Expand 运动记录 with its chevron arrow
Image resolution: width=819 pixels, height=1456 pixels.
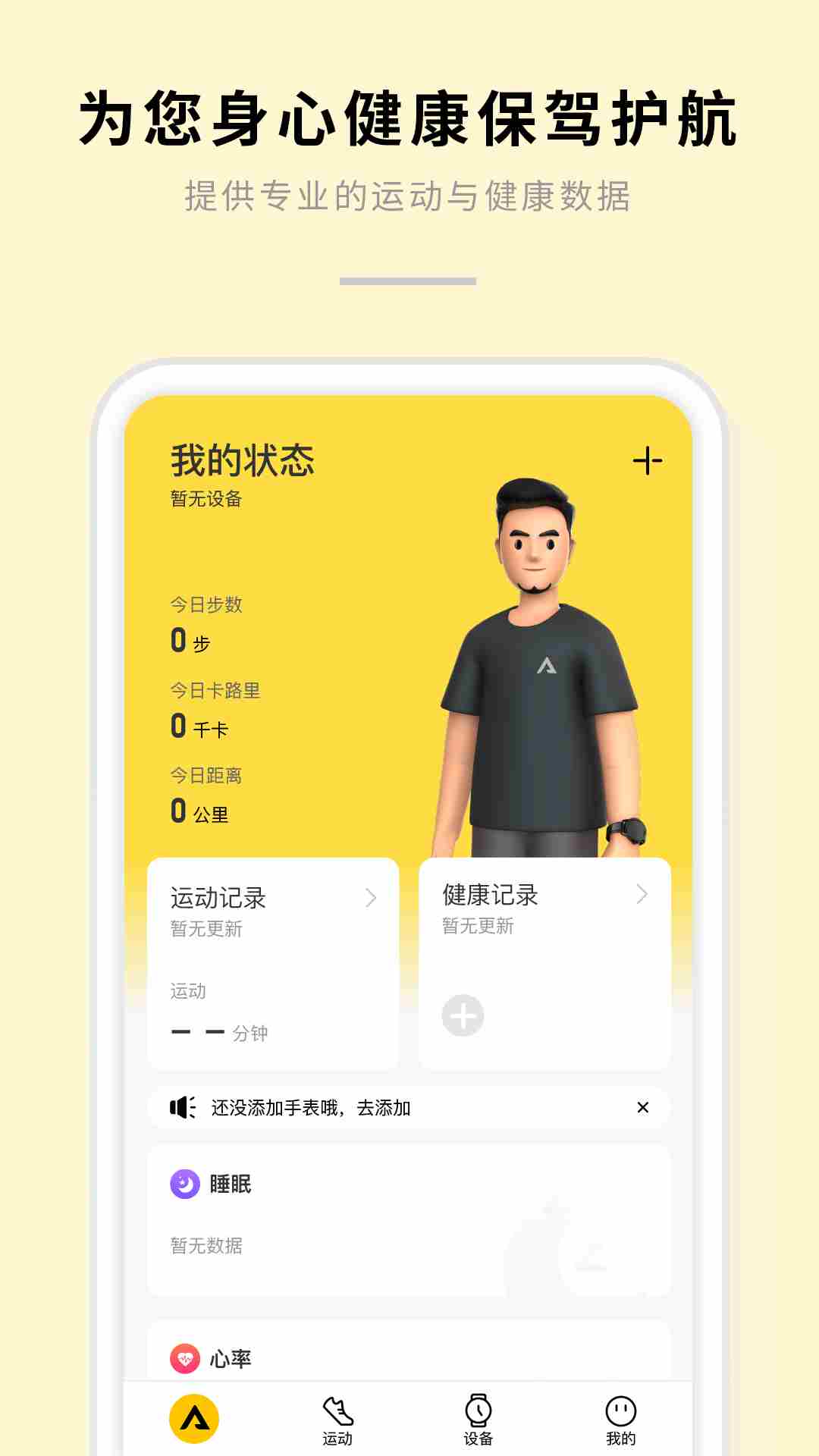tap(371, 898)
